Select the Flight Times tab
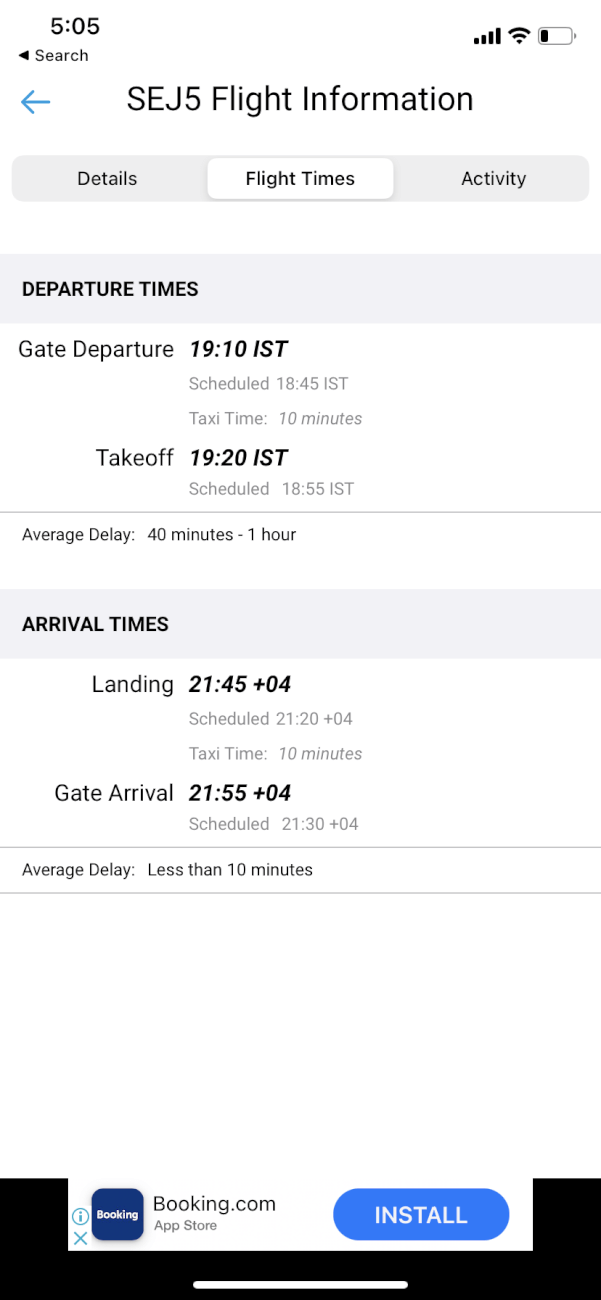 [300, 179]
